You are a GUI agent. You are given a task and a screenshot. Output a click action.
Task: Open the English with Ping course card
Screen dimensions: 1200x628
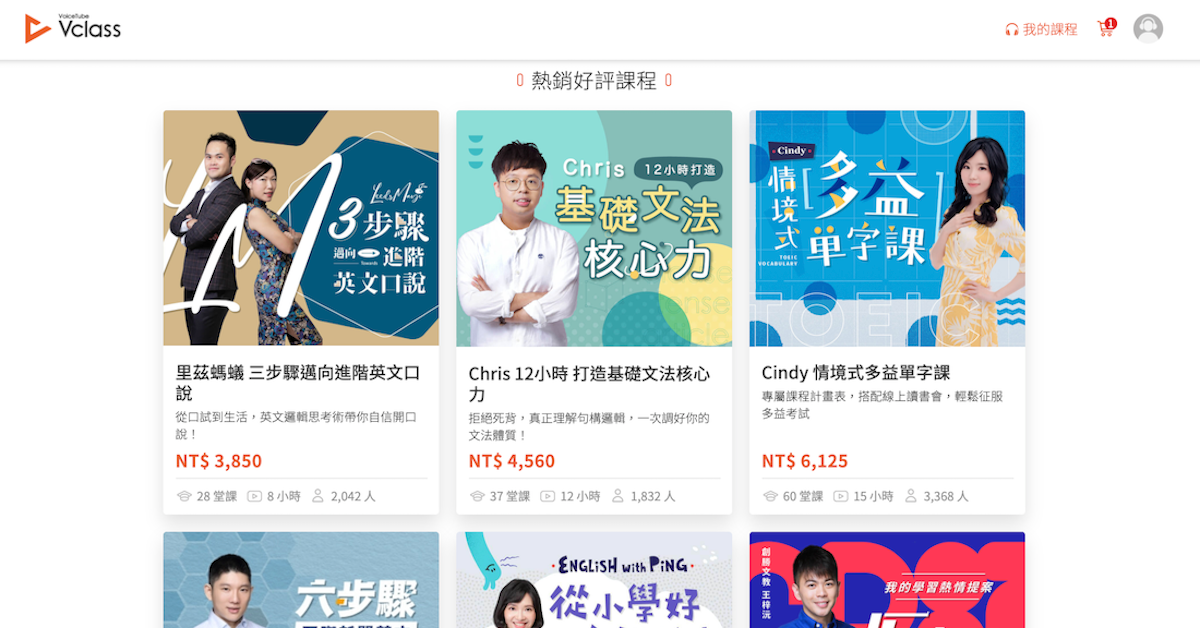point(594,581)
